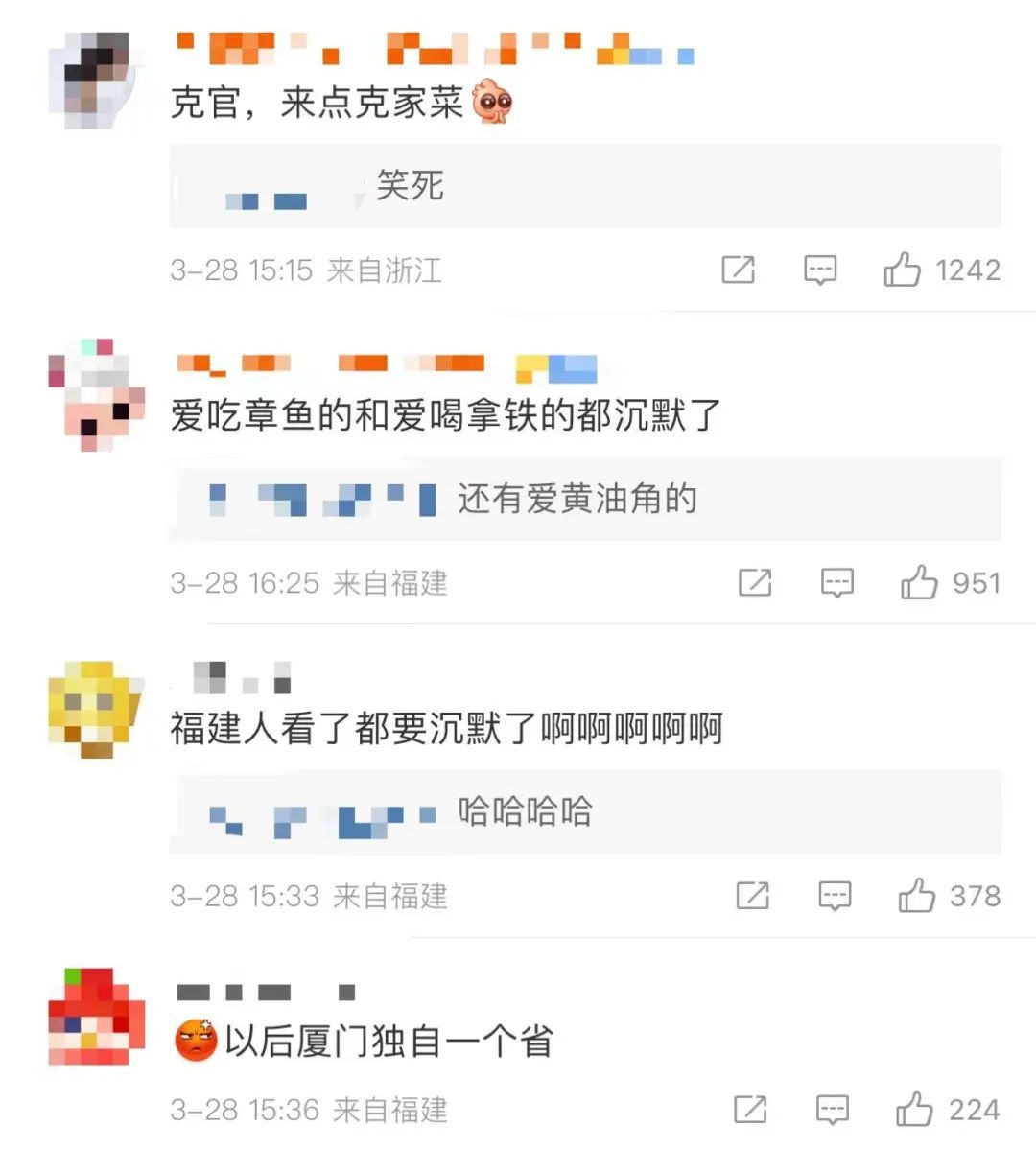Reply to the comment "以后厦门独自一个省"
This screenshot has height=1149, width=1036.
[832, 1111]
